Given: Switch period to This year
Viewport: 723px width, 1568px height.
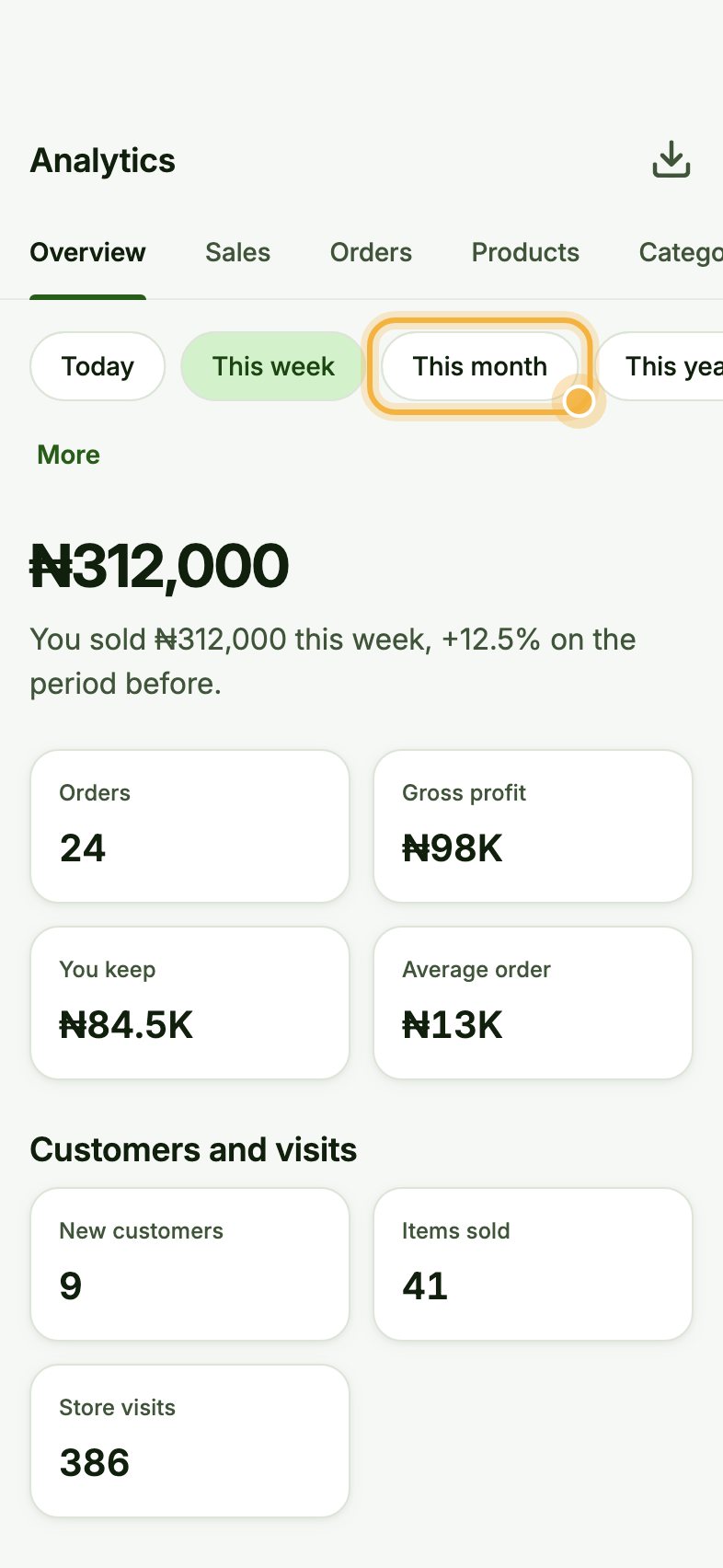Looking at the screenshot, I should point(660,366).
